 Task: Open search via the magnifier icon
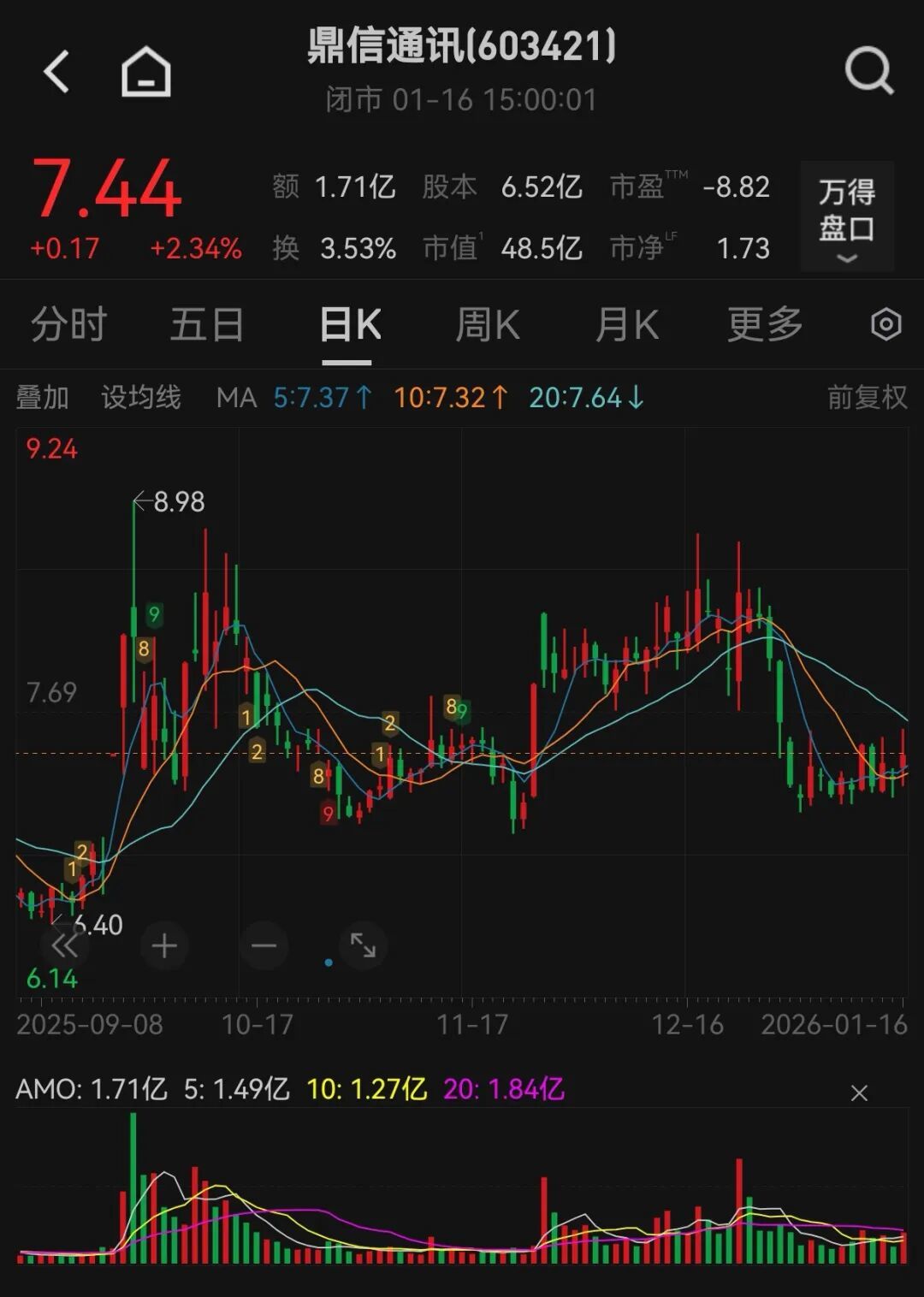pyautogui.click(x=868, y=72)
